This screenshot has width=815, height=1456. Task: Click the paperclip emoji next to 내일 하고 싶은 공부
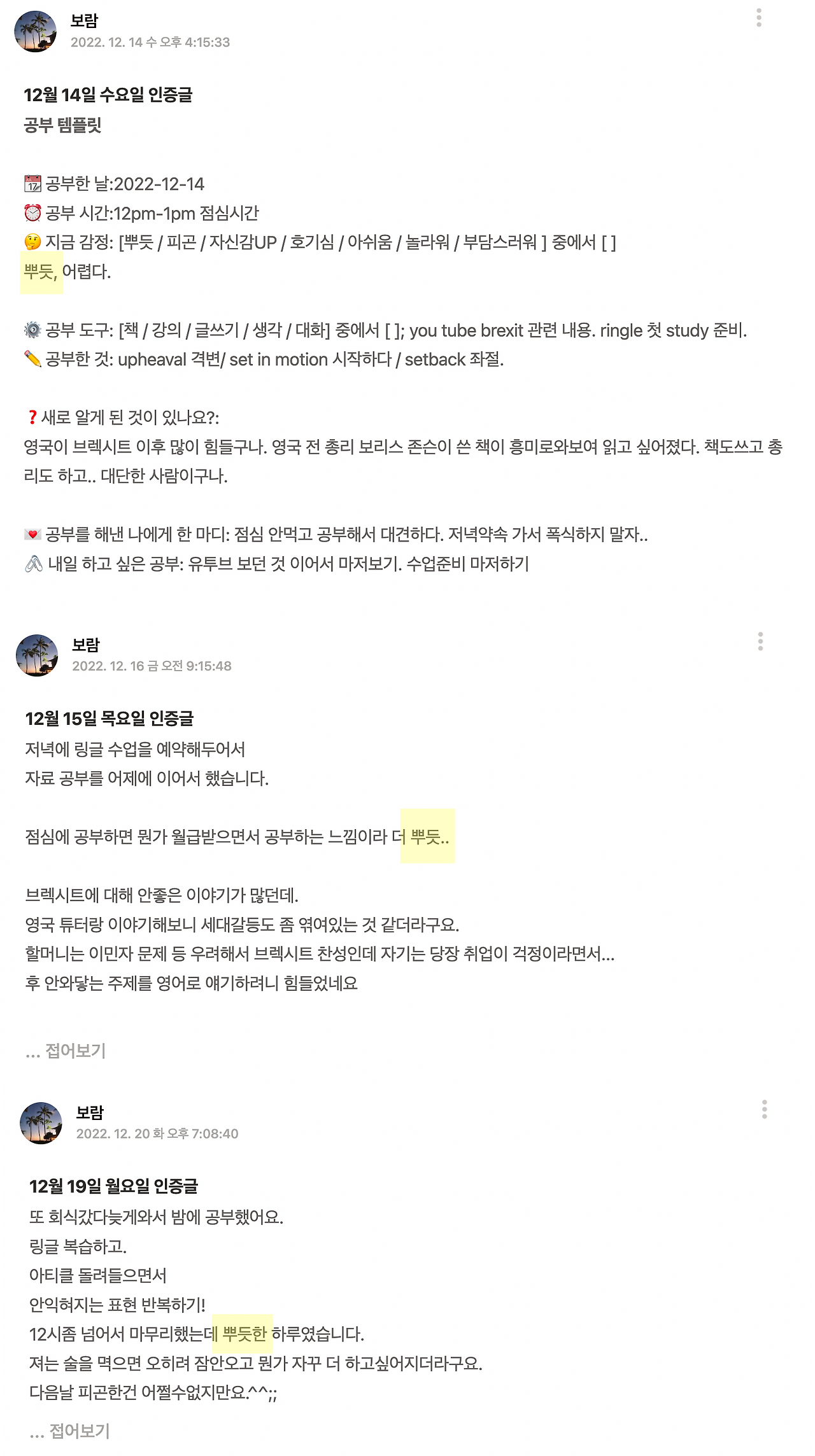[33, 564]
